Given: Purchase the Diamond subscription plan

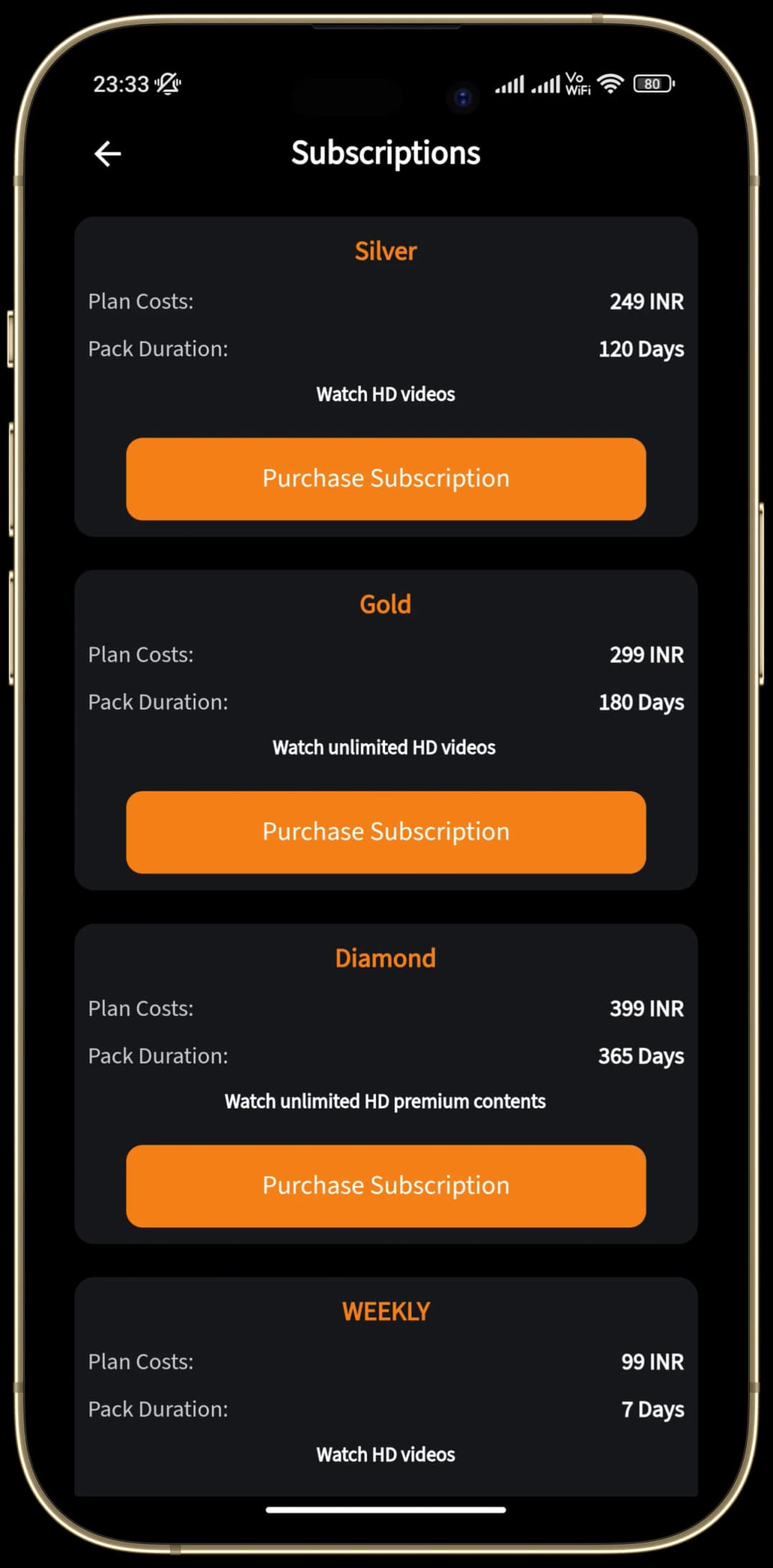Looking at the screenshot, I should [386, 1185].
